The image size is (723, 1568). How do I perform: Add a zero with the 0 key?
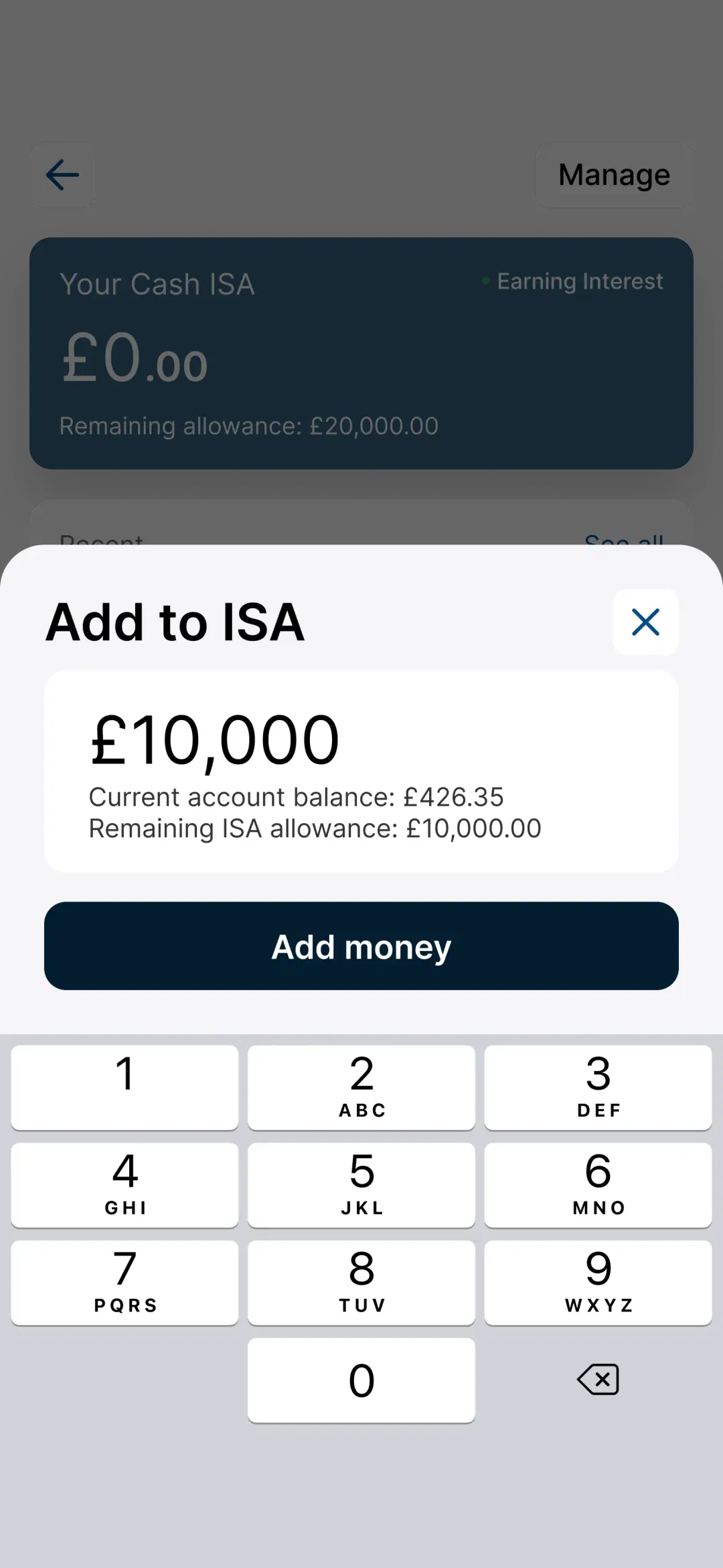(361, 1380)
